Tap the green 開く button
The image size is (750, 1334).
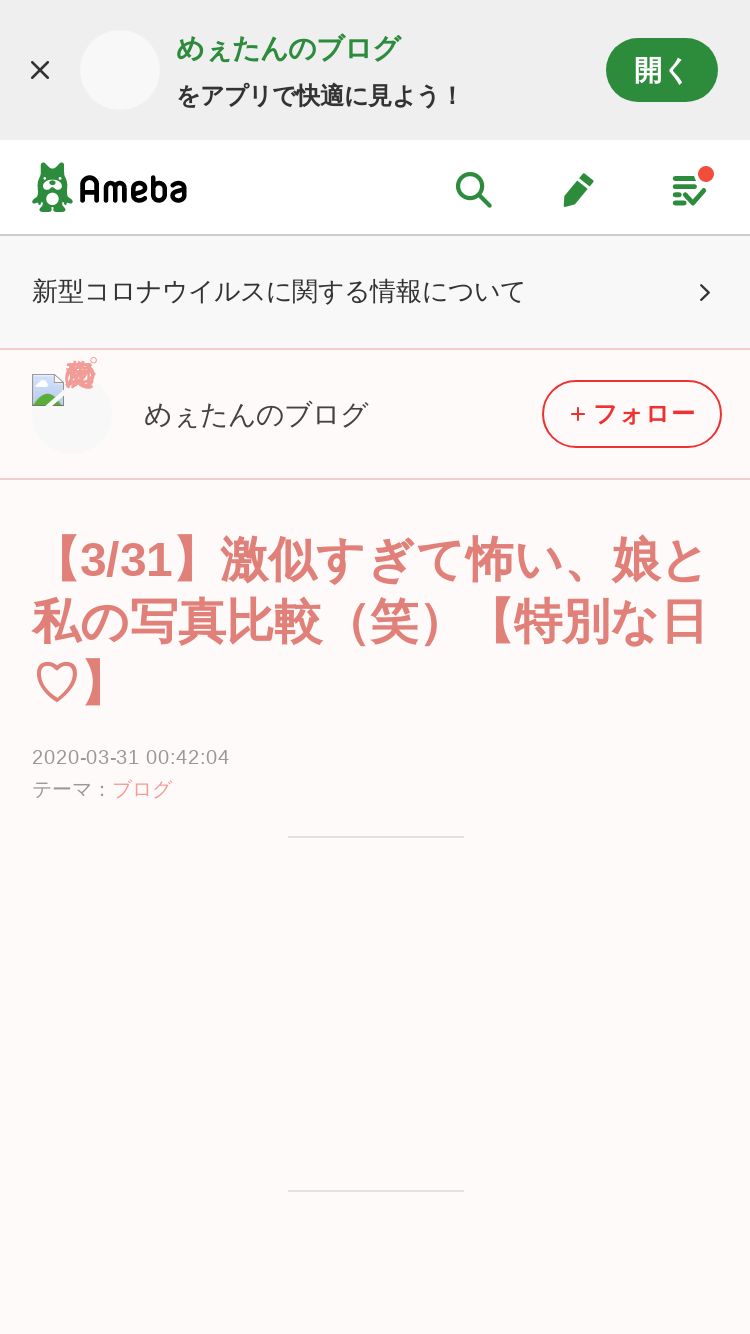click(662, 70)
